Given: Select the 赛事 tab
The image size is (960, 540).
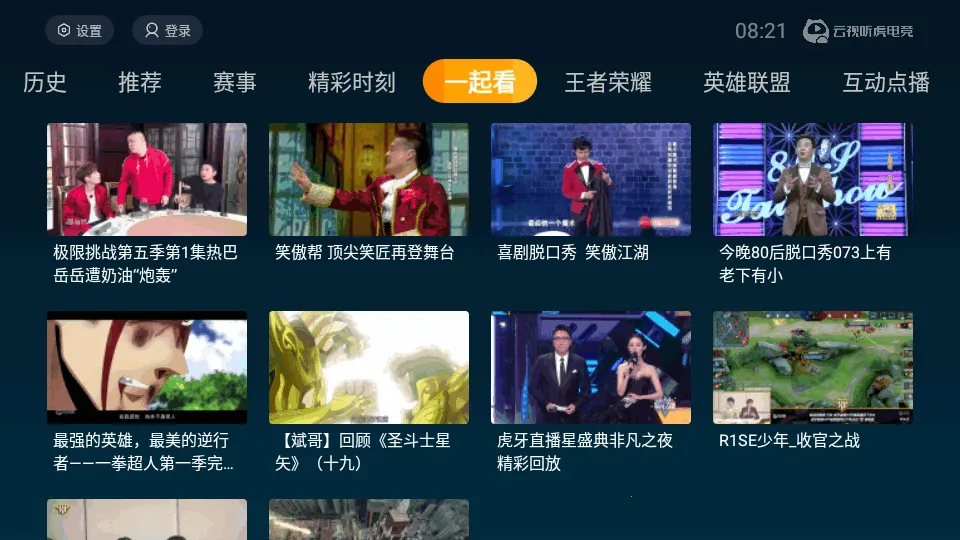Looking at the screenshot, I should [235, 83].
